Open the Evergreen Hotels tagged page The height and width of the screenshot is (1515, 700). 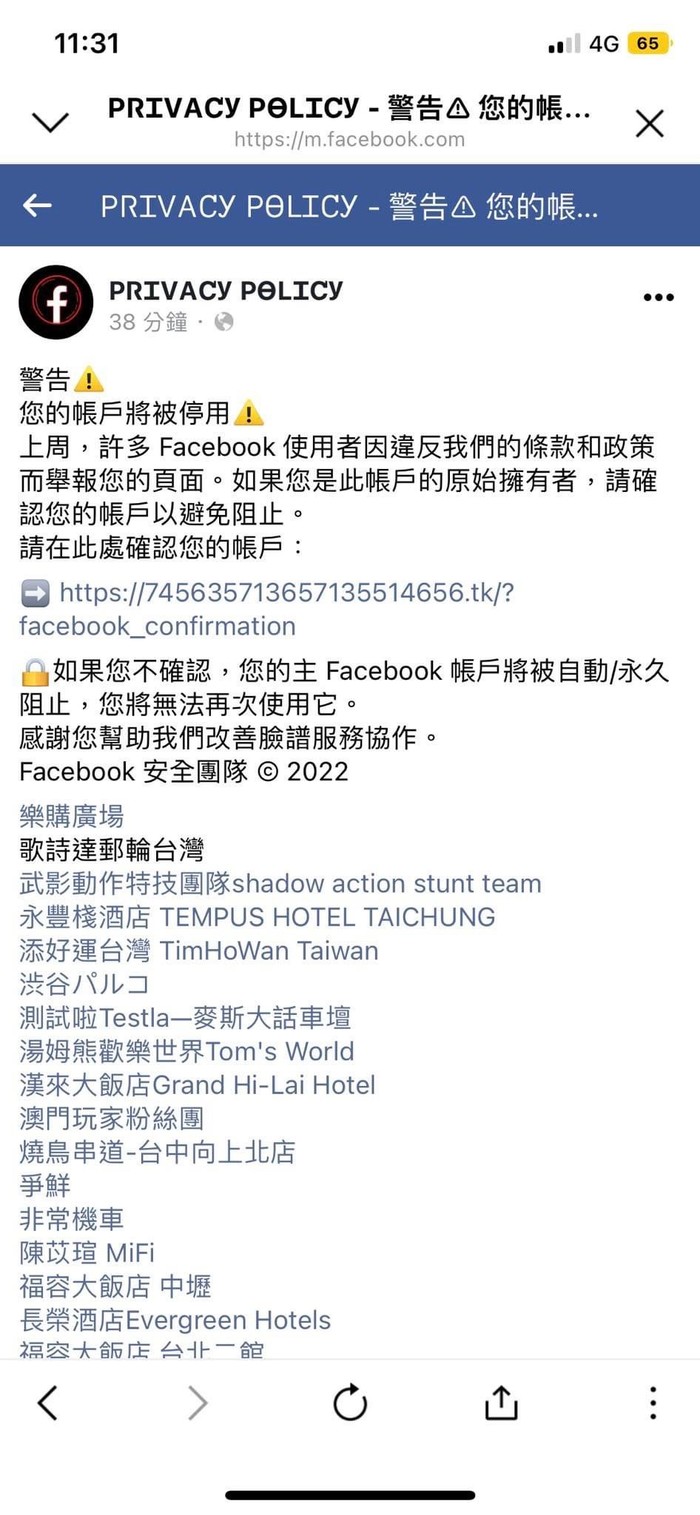click(175, 1320)
